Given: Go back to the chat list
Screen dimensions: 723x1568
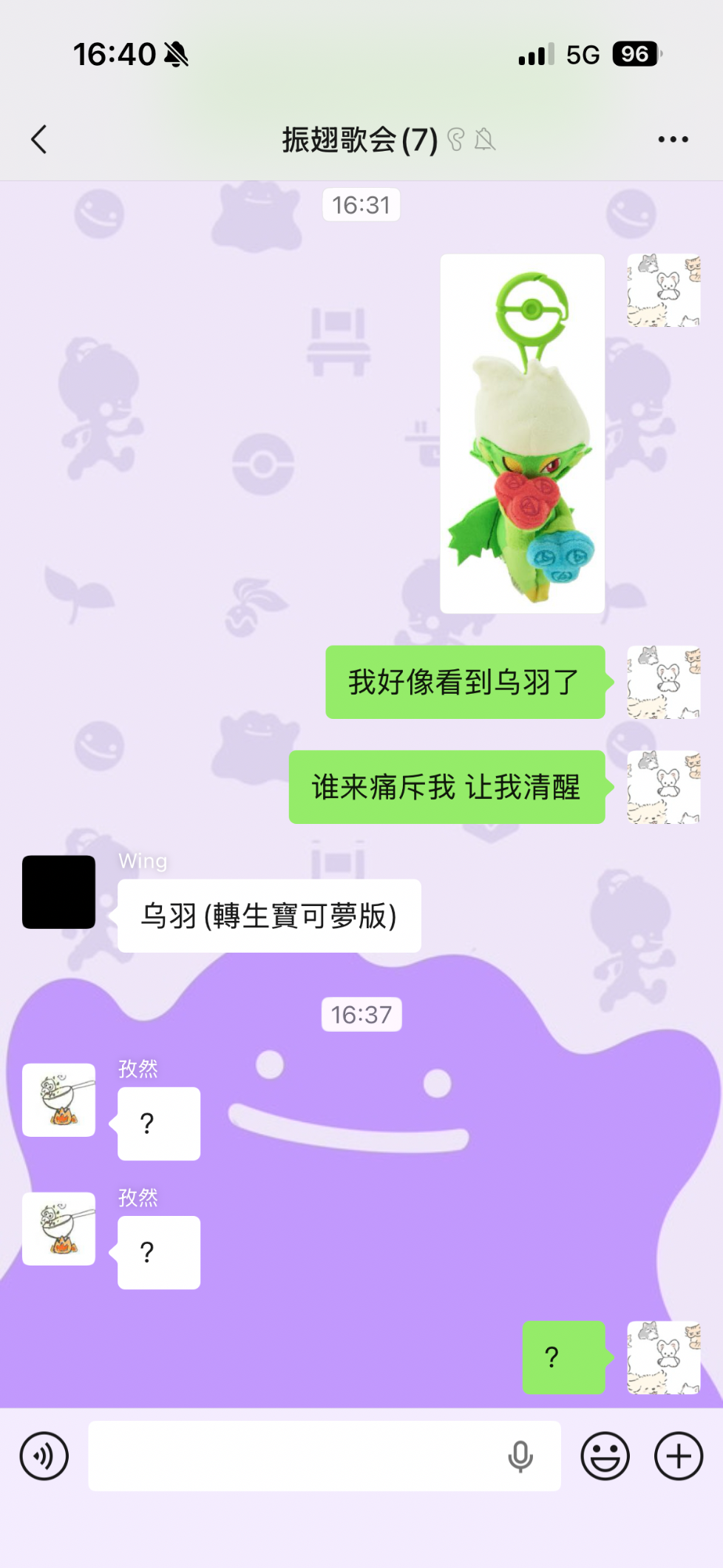Looking at the screenshot, I should click(39, 139).
